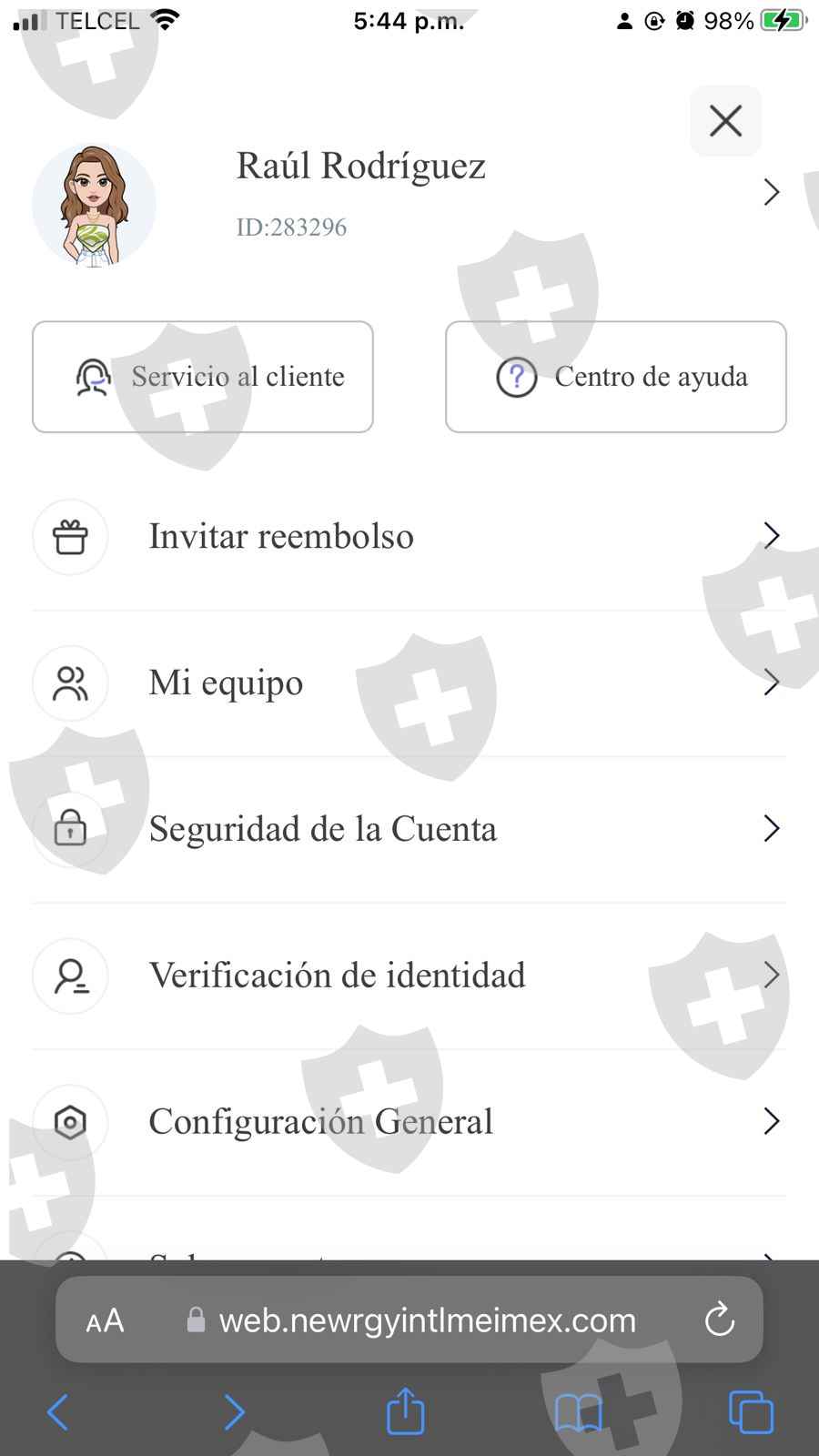The image size is (819, 1456).
Task: Show open Safari tabs
Action: coord(751,1412)
